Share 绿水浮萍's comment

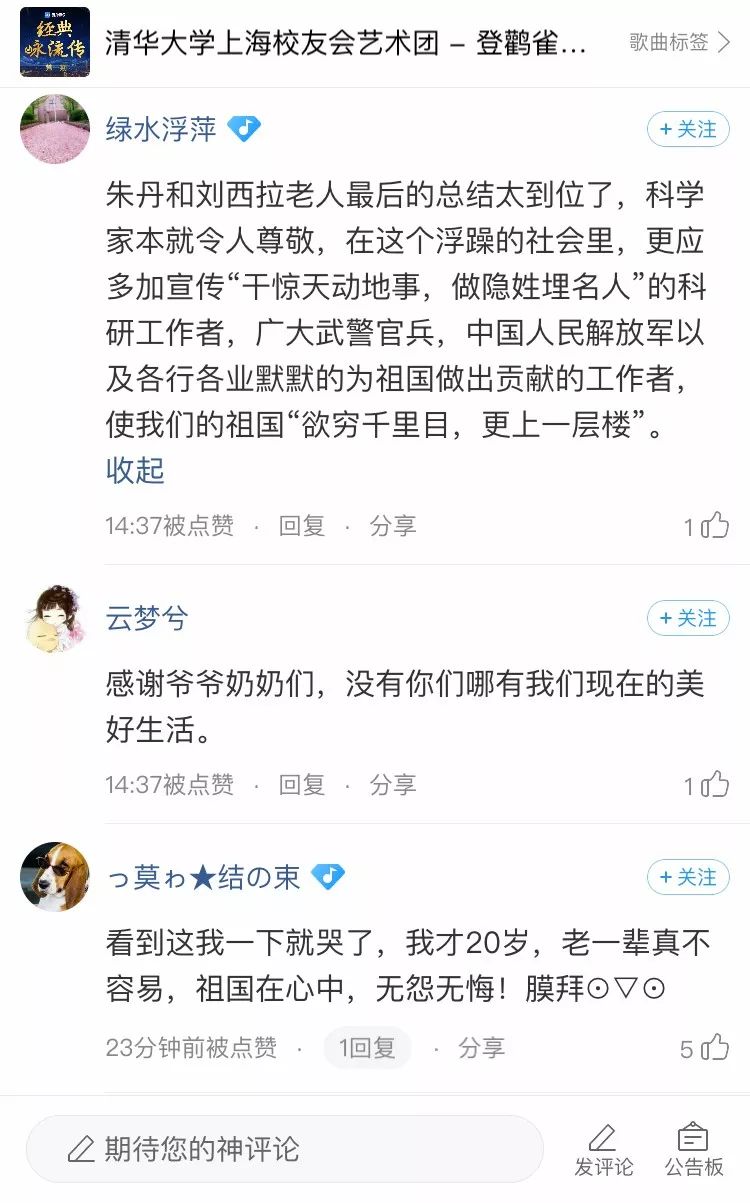pos(393,526)
